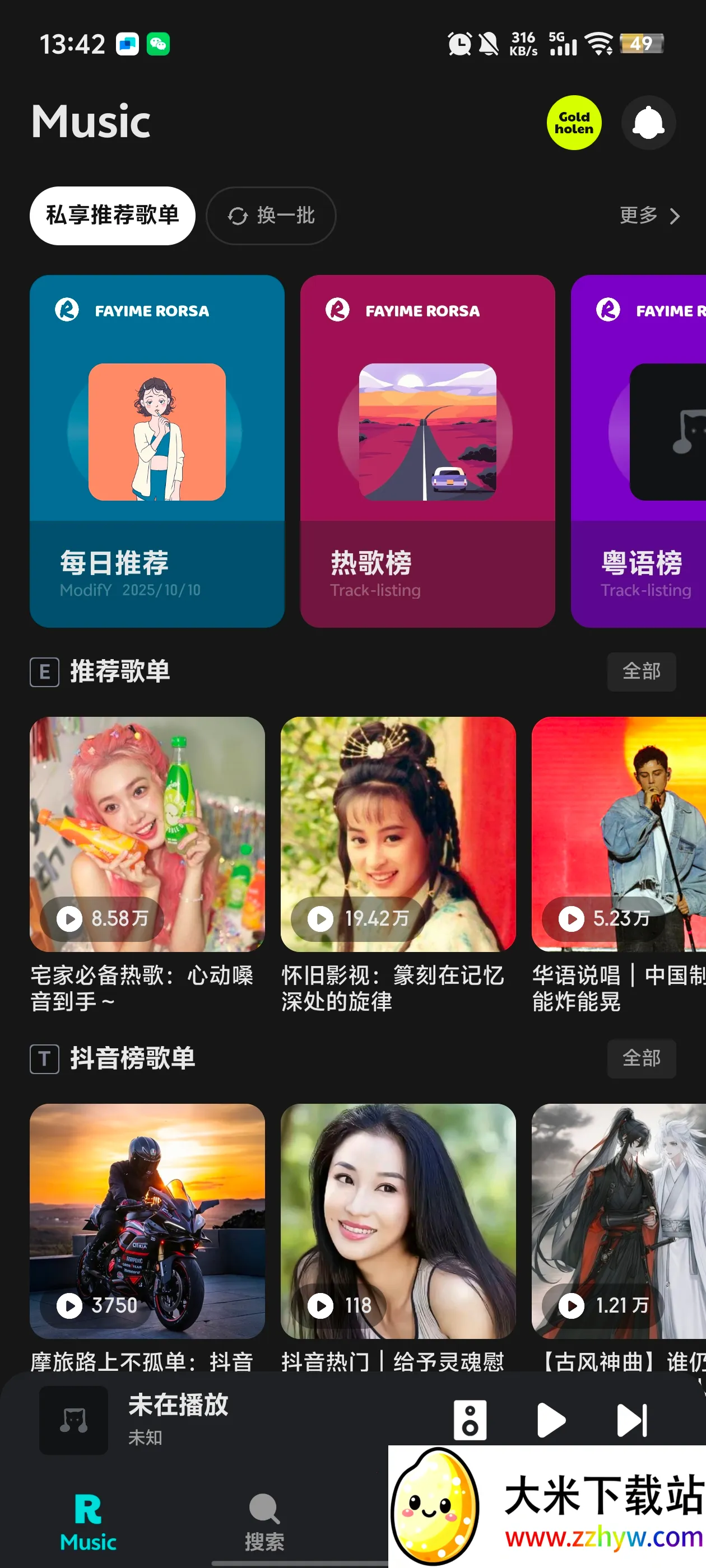Tap the E icon beside 推荐歌单
This screenshot has width=706, height=1568.
(44, 672)
